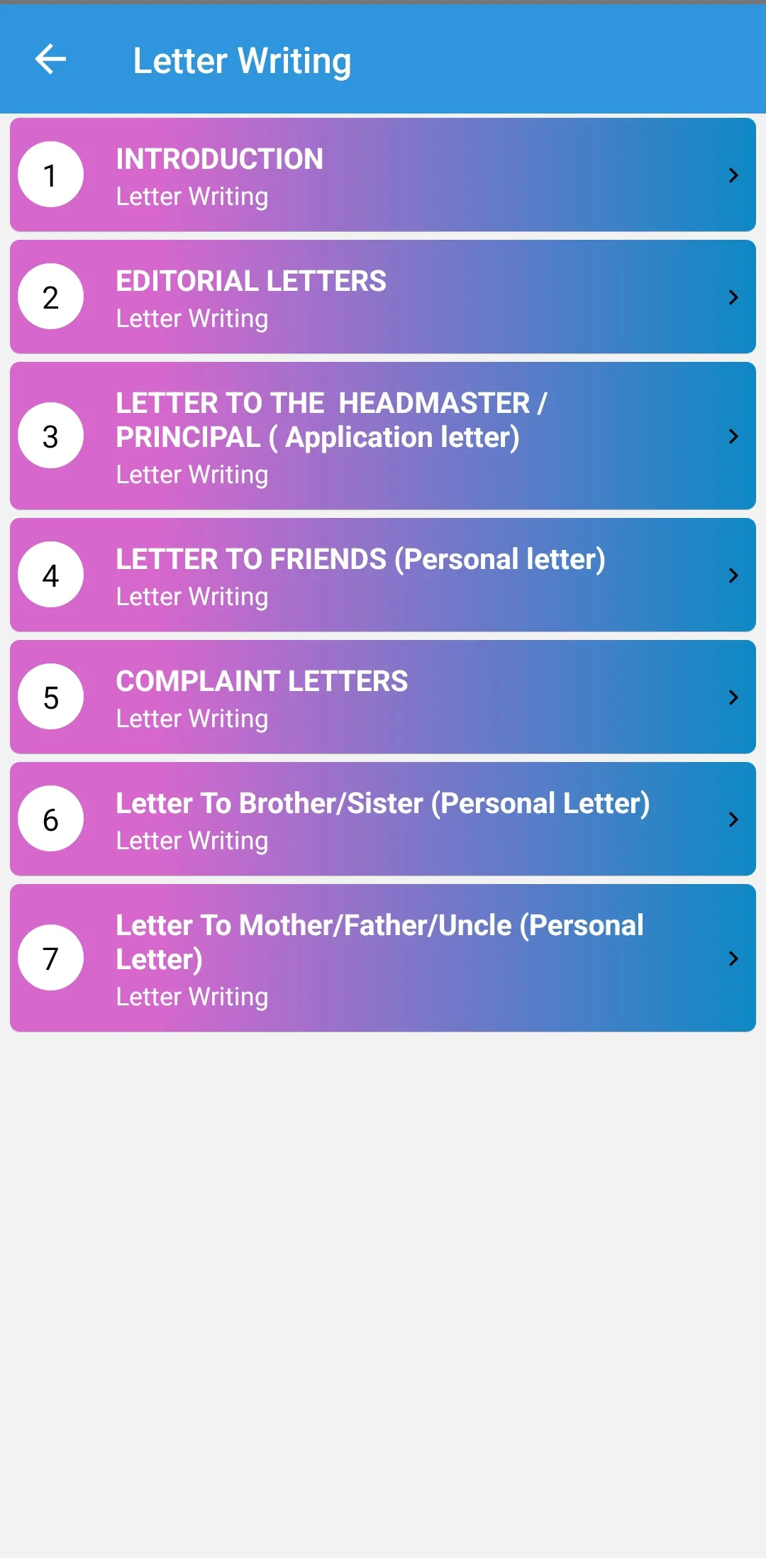Open Editorial Letters
This screenshot has width=766, height=1568.
[383, 297]
